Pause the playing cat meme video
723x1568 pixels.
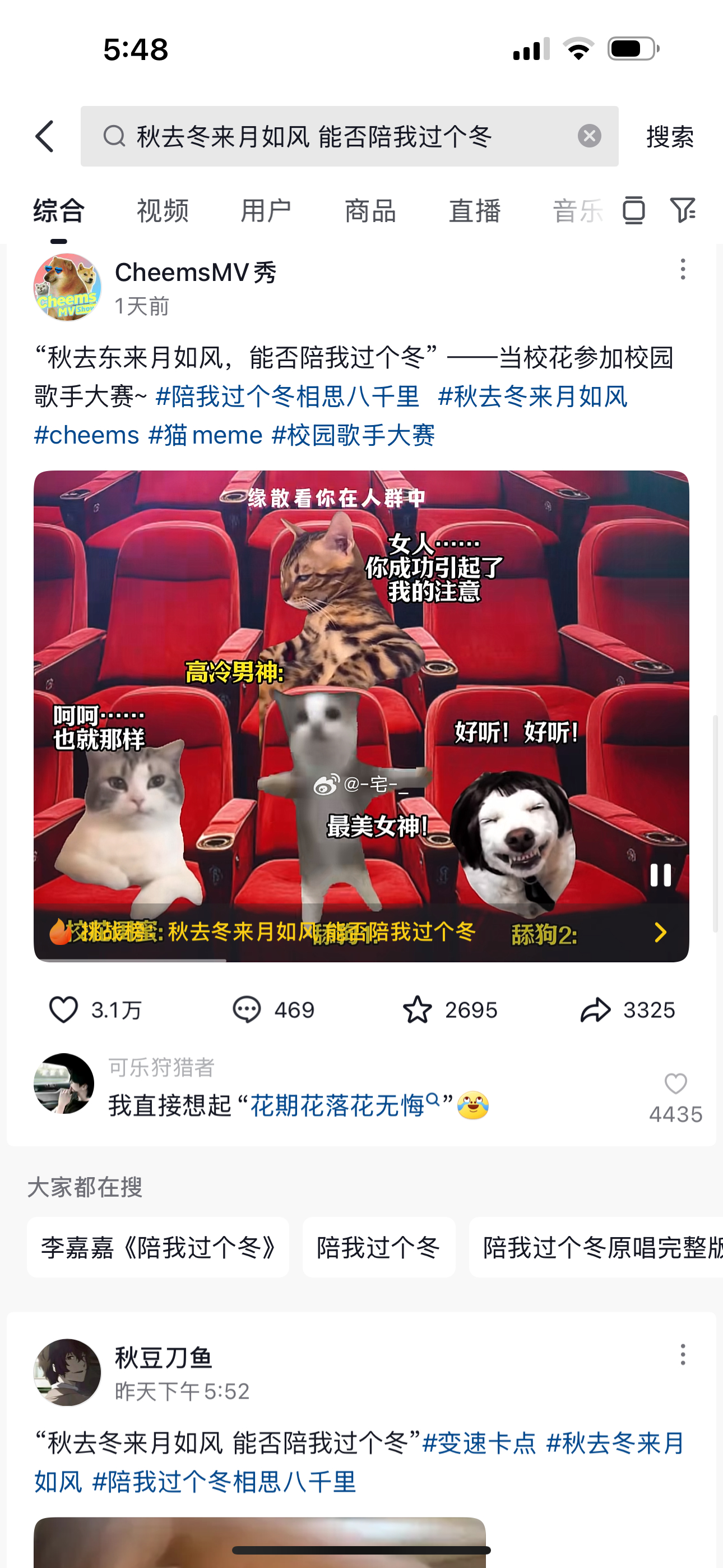660,875
